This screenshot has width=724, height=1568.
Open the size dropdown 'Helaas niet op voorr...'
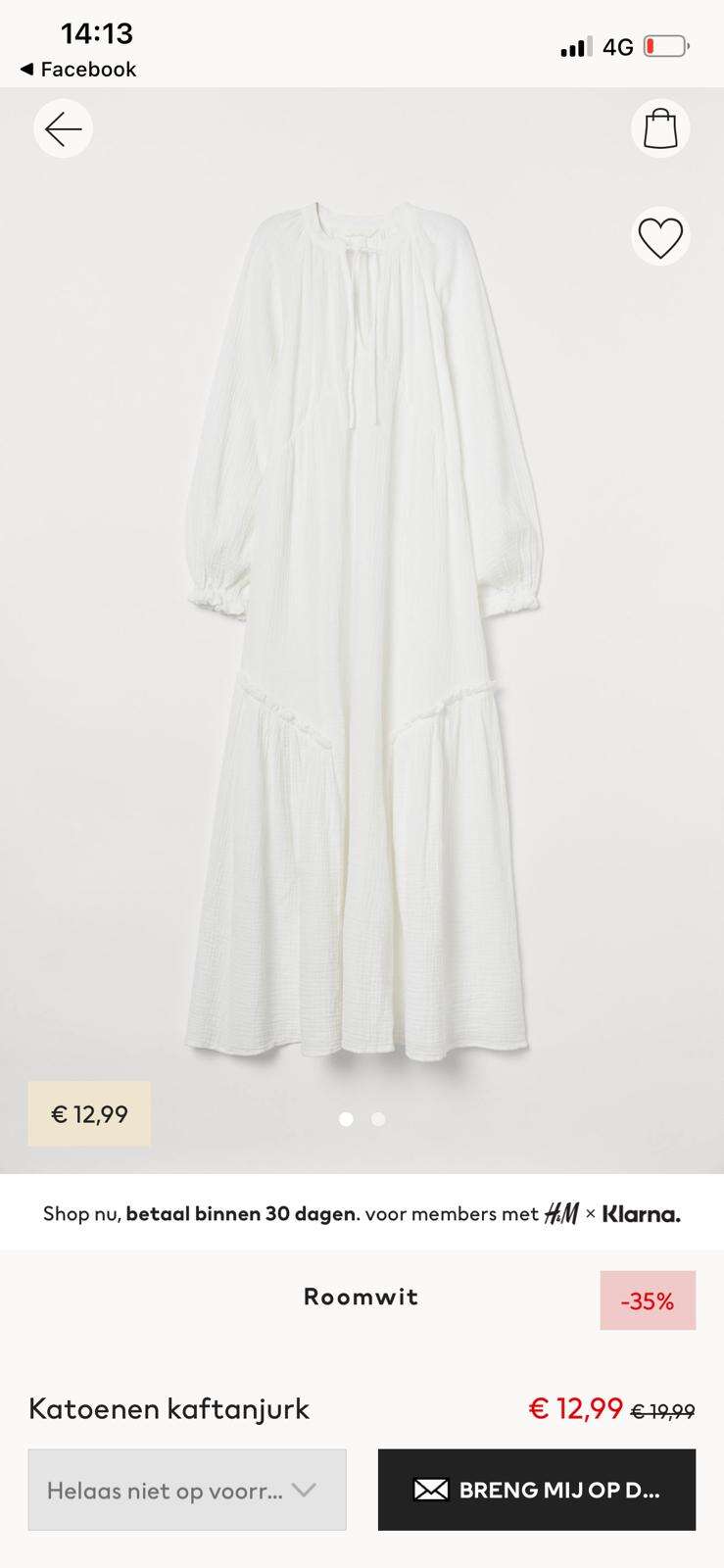[x=187, y=1490]
